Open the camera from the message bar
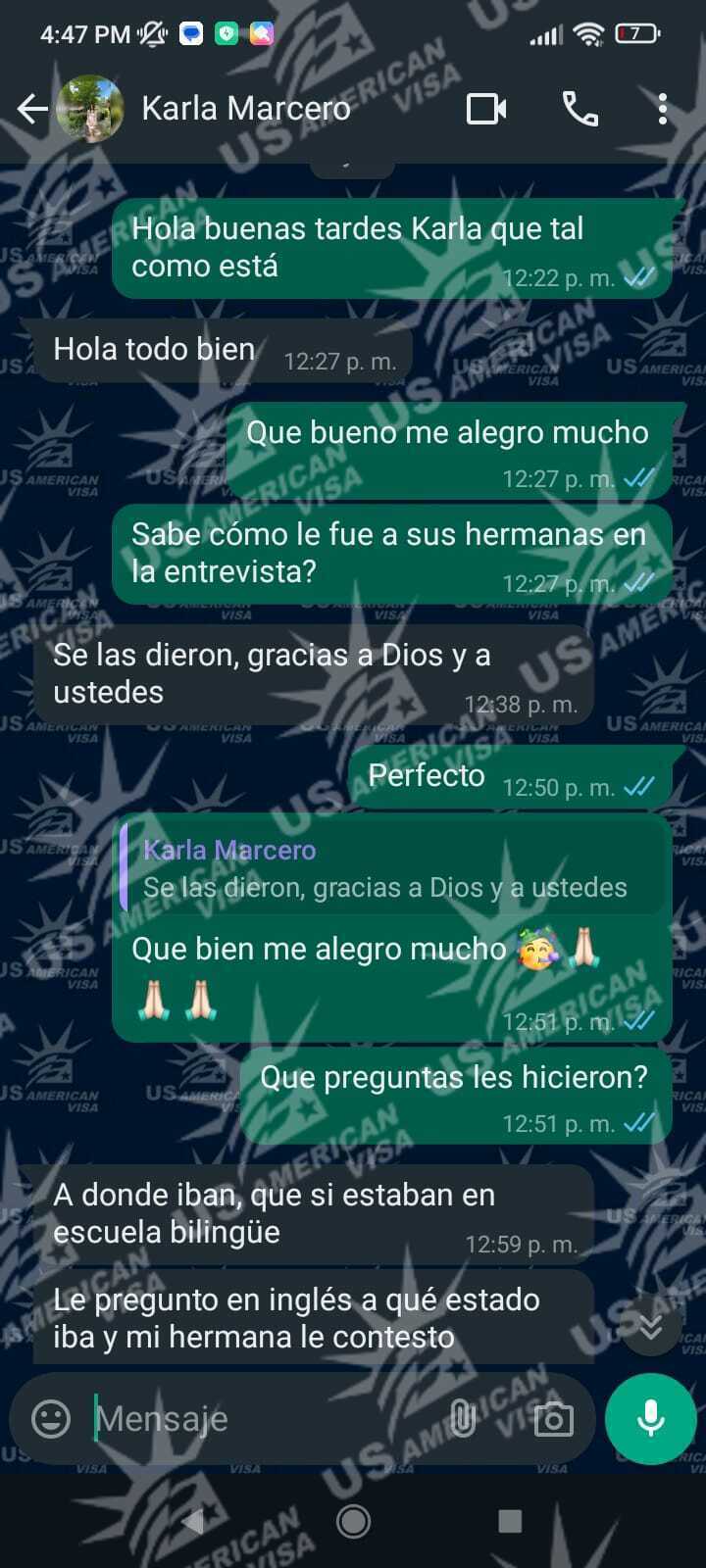Screen dimensions: 706x1568 click(553, 1418)
